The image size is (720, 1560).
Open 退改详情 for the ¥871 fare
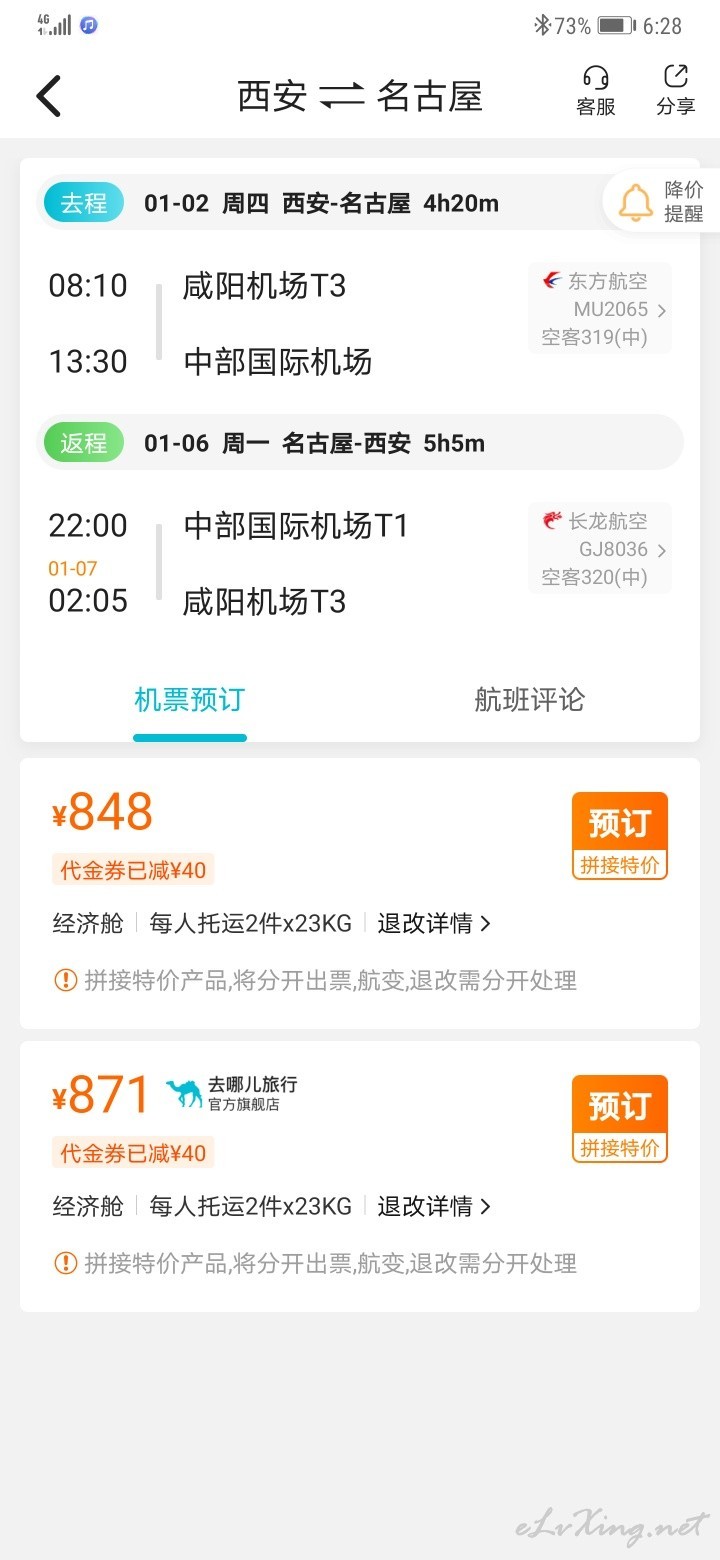434,1207
